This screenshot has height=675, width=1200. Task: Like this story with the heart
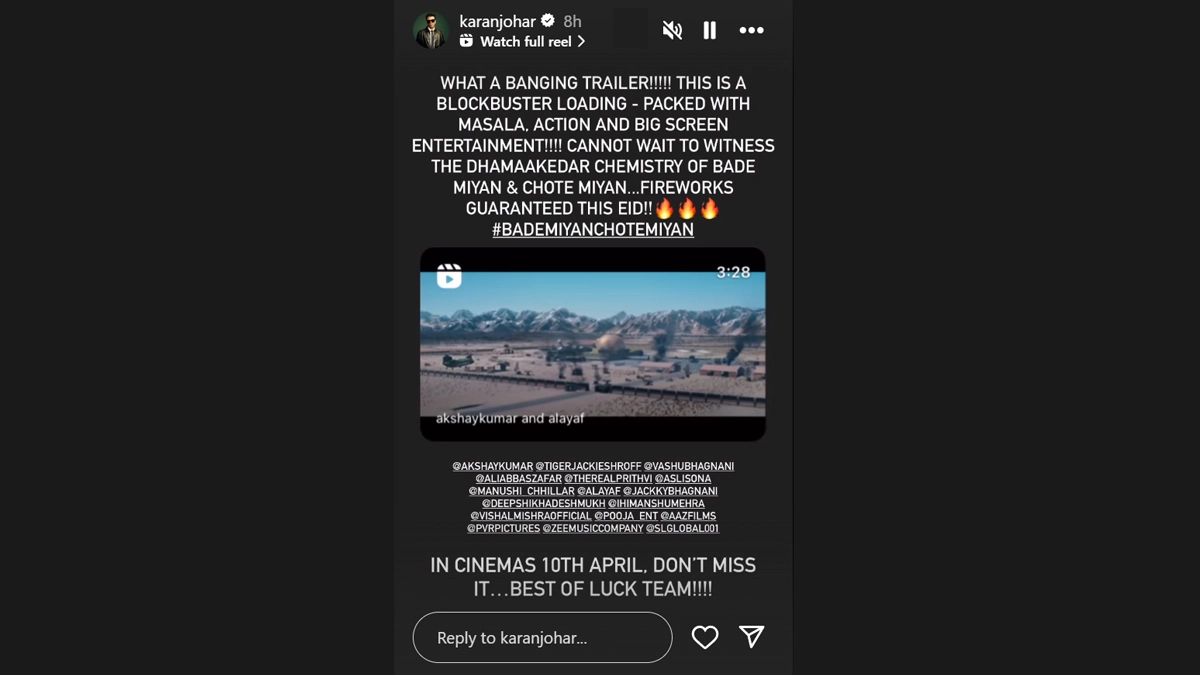705,637
